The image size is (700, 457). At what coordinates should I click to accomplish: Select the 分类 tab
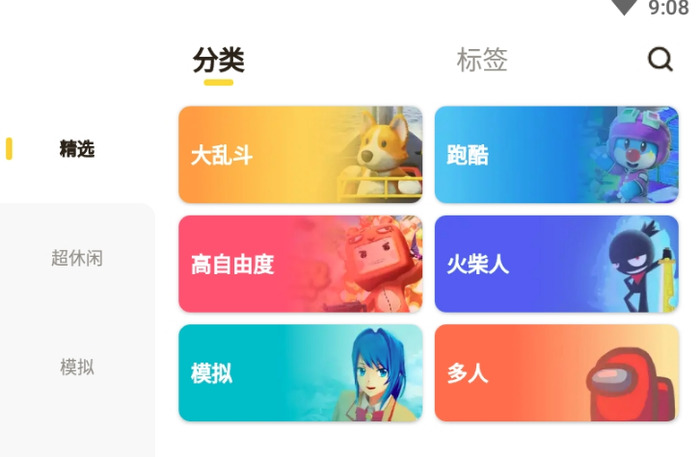218,60
